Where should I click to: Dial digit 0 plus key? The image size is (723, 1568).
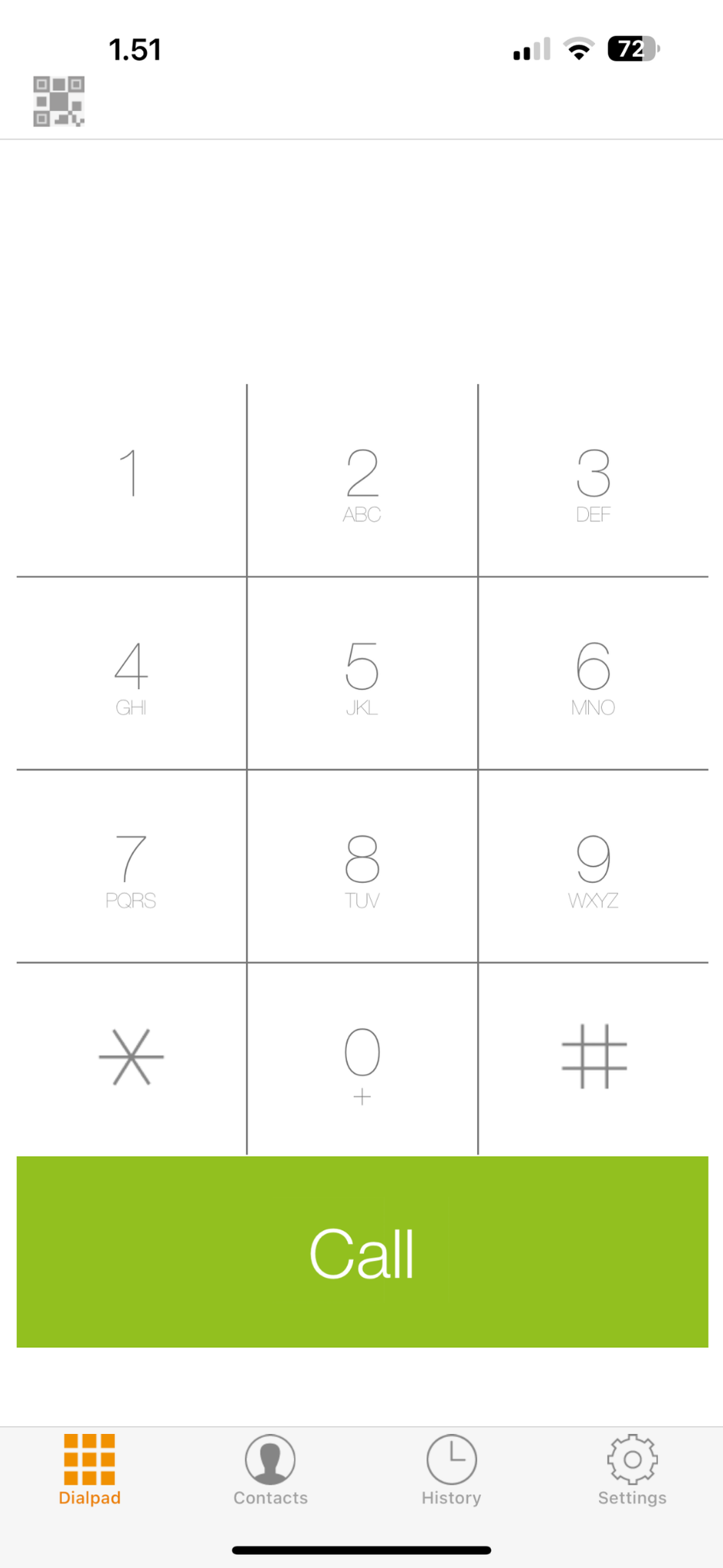pos(362,1059)
